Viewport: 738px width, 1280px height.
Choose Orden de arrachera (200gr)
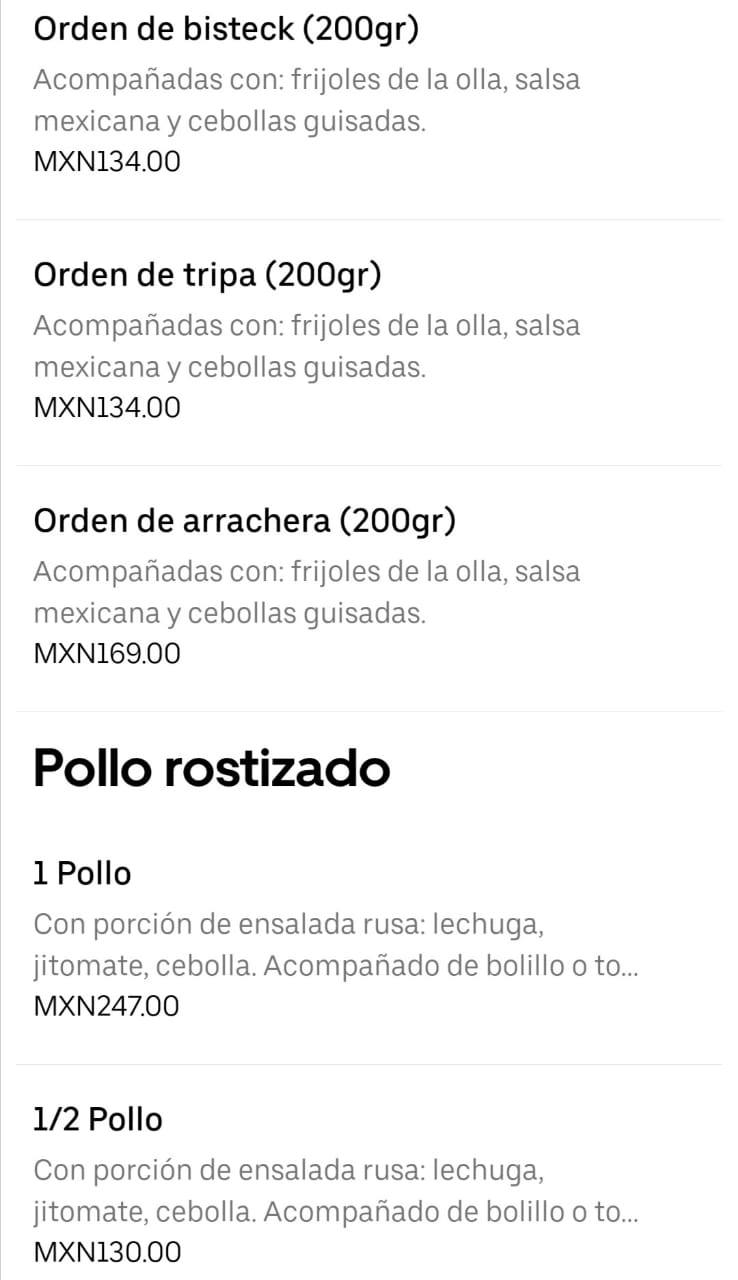(244, 522)
